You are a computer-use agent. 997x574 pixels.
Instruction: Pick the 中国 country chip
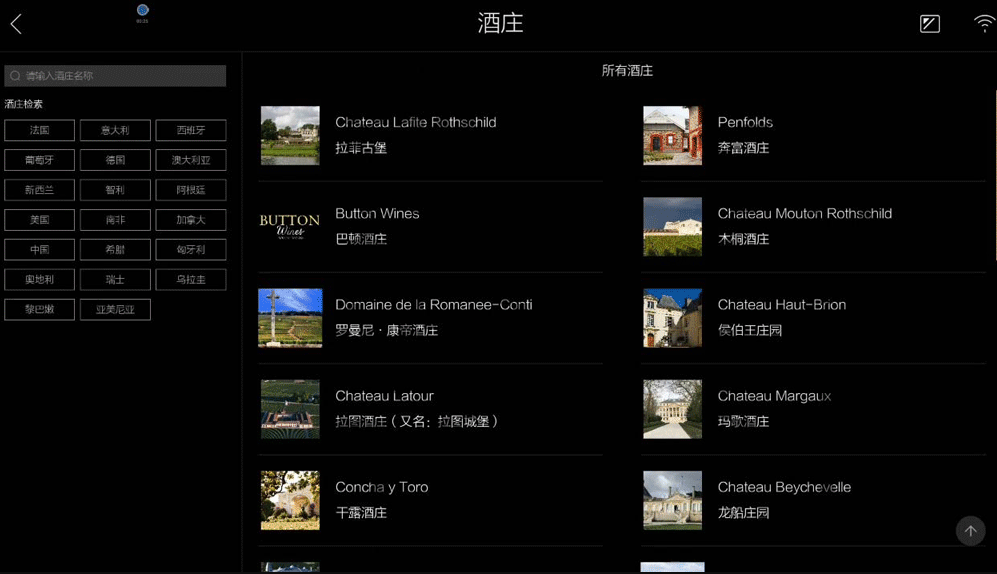(x=40, y=250)
